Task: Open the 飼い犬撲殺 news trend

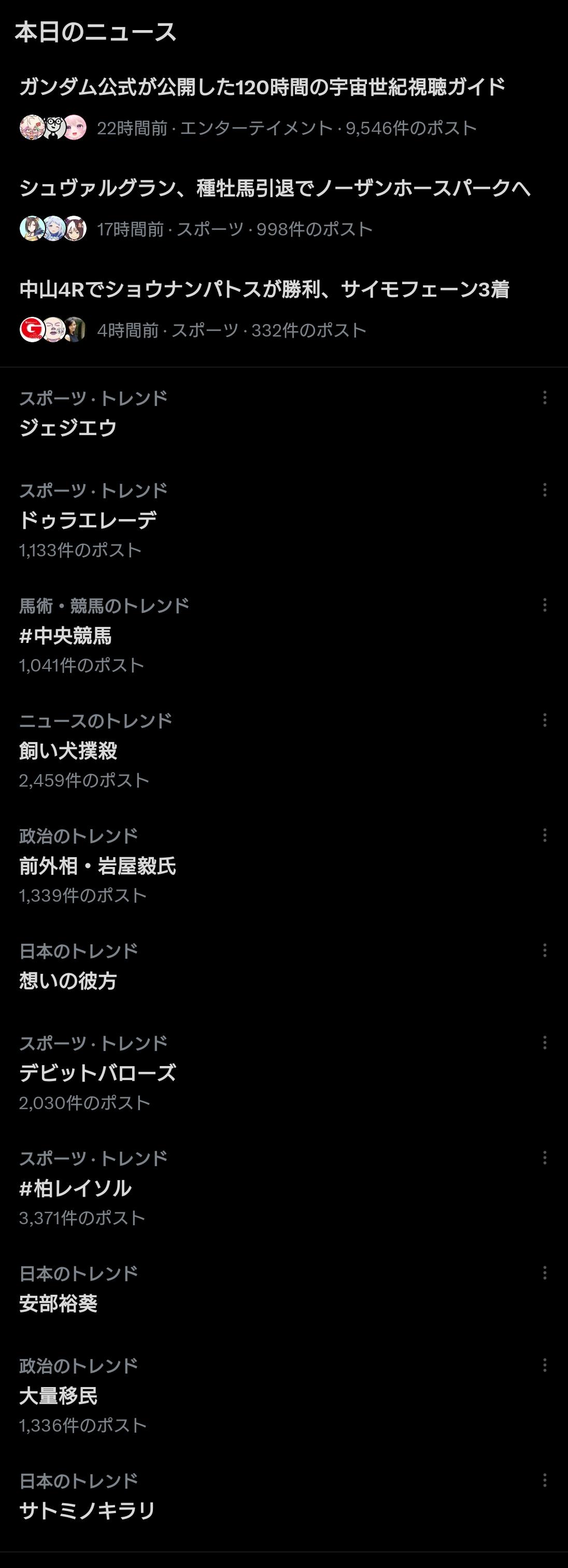Action: pos(68,751)
